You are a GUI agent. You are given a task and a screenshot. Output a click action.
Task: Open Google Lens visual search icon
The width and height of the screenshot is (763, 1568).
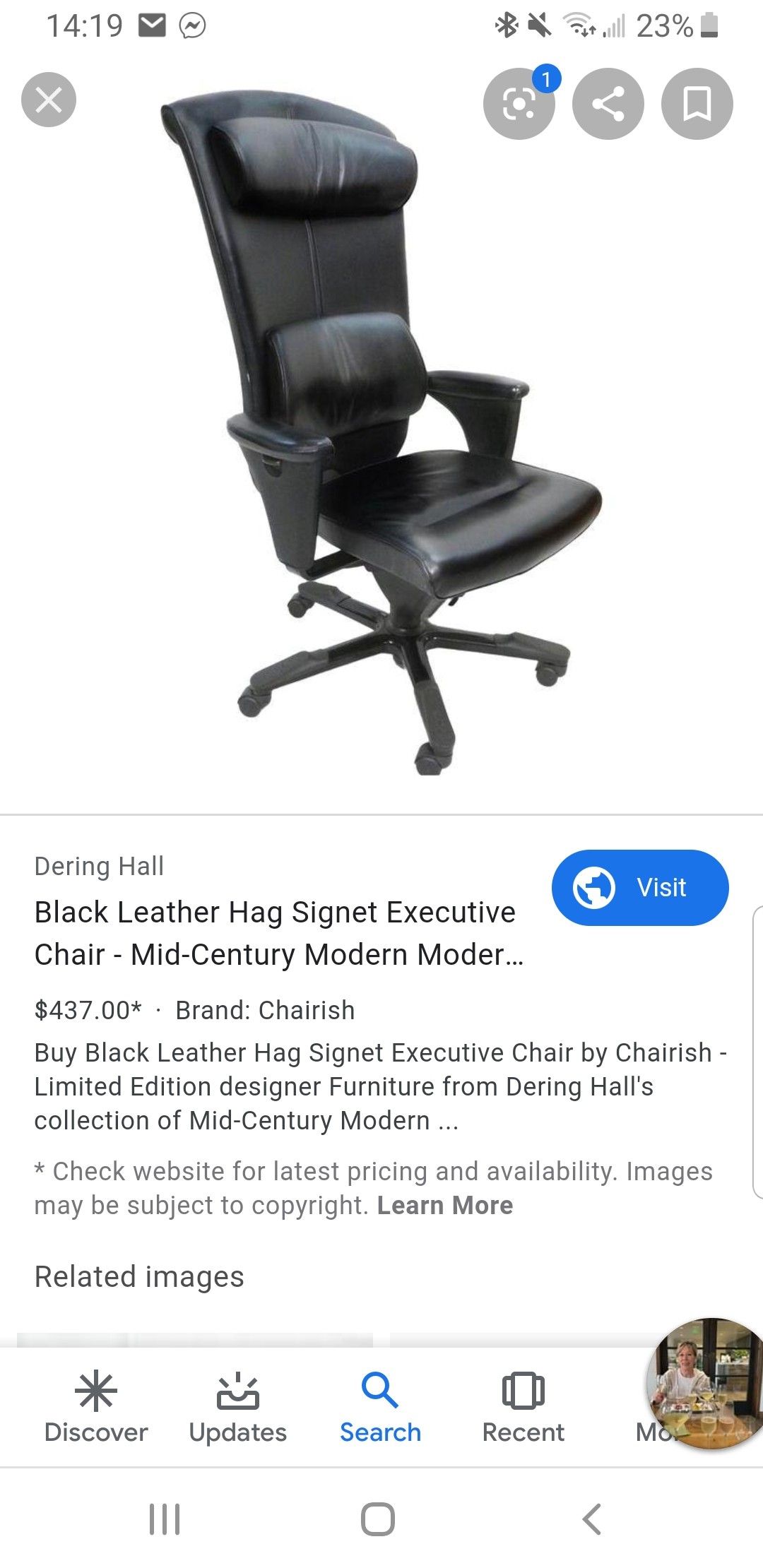pyautogui.click(x=519, y=104)
